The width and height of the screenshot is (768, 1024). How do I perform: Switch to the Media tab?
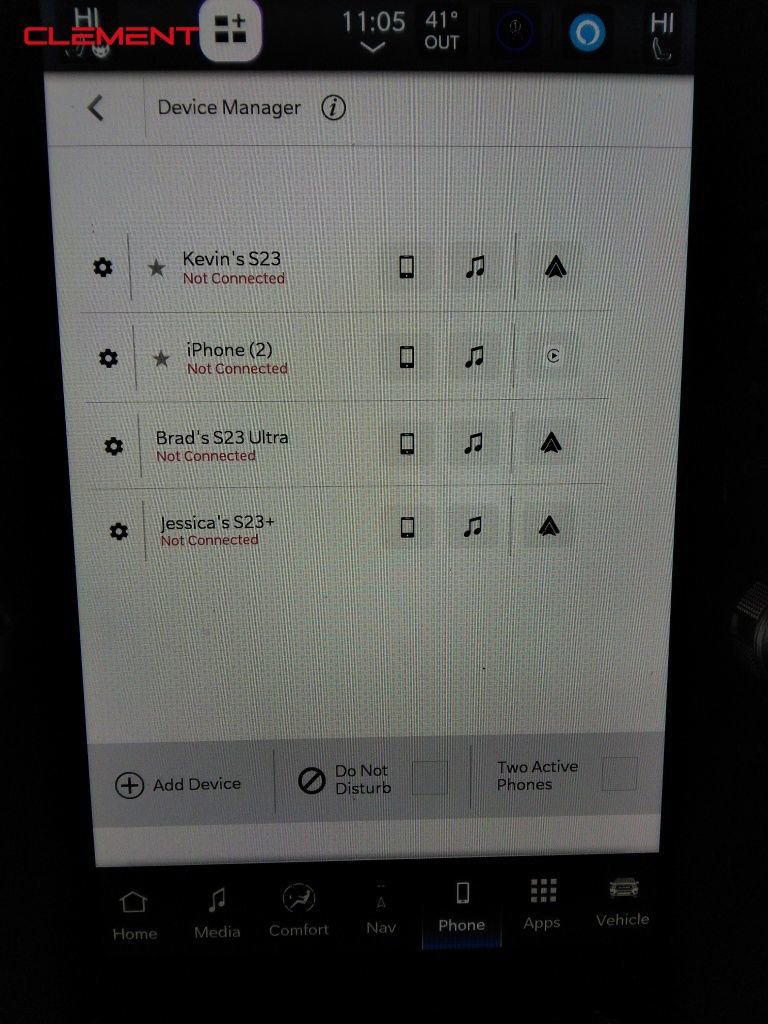[217, 913]
